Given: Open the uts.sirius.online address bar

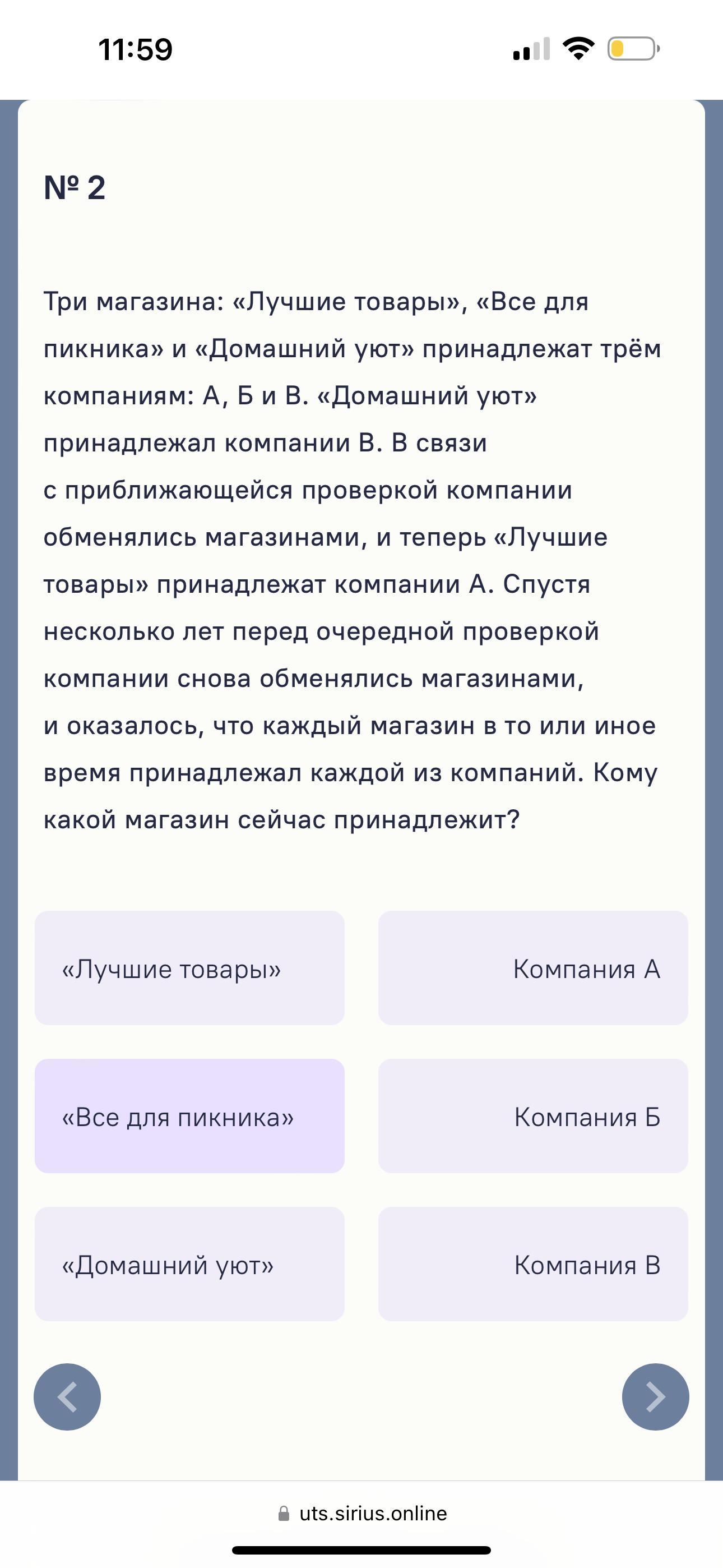Looking at the screenshot, I should coord(361,1513).
